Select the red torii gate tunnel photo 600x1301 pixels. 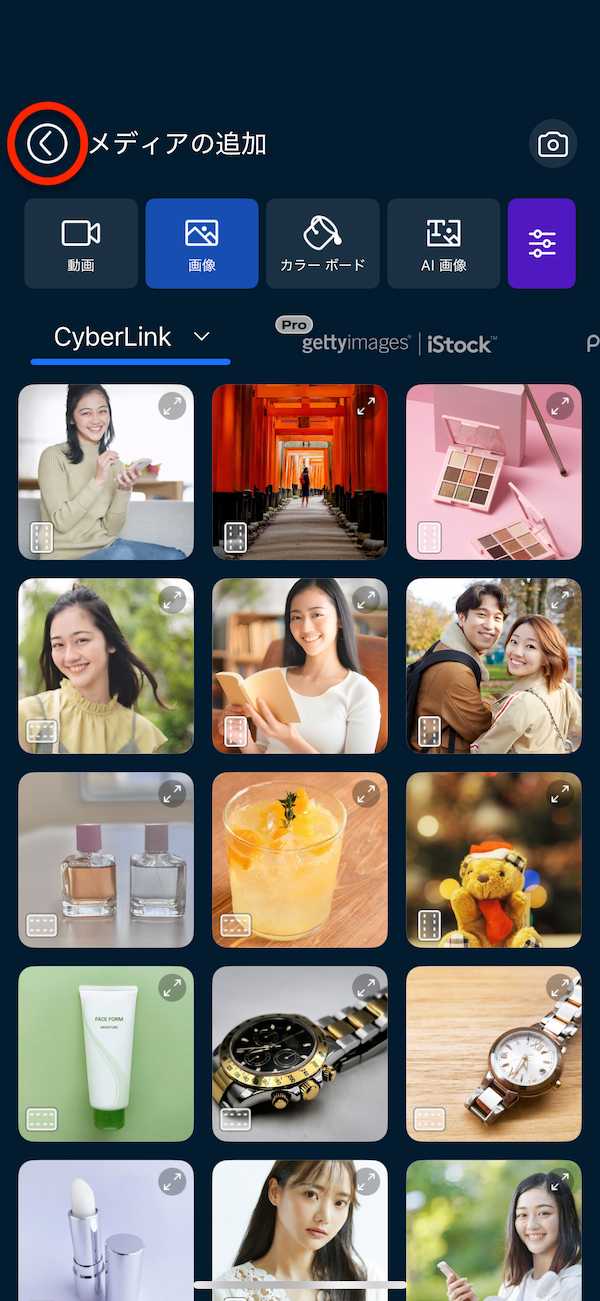(x=299, y=472)
